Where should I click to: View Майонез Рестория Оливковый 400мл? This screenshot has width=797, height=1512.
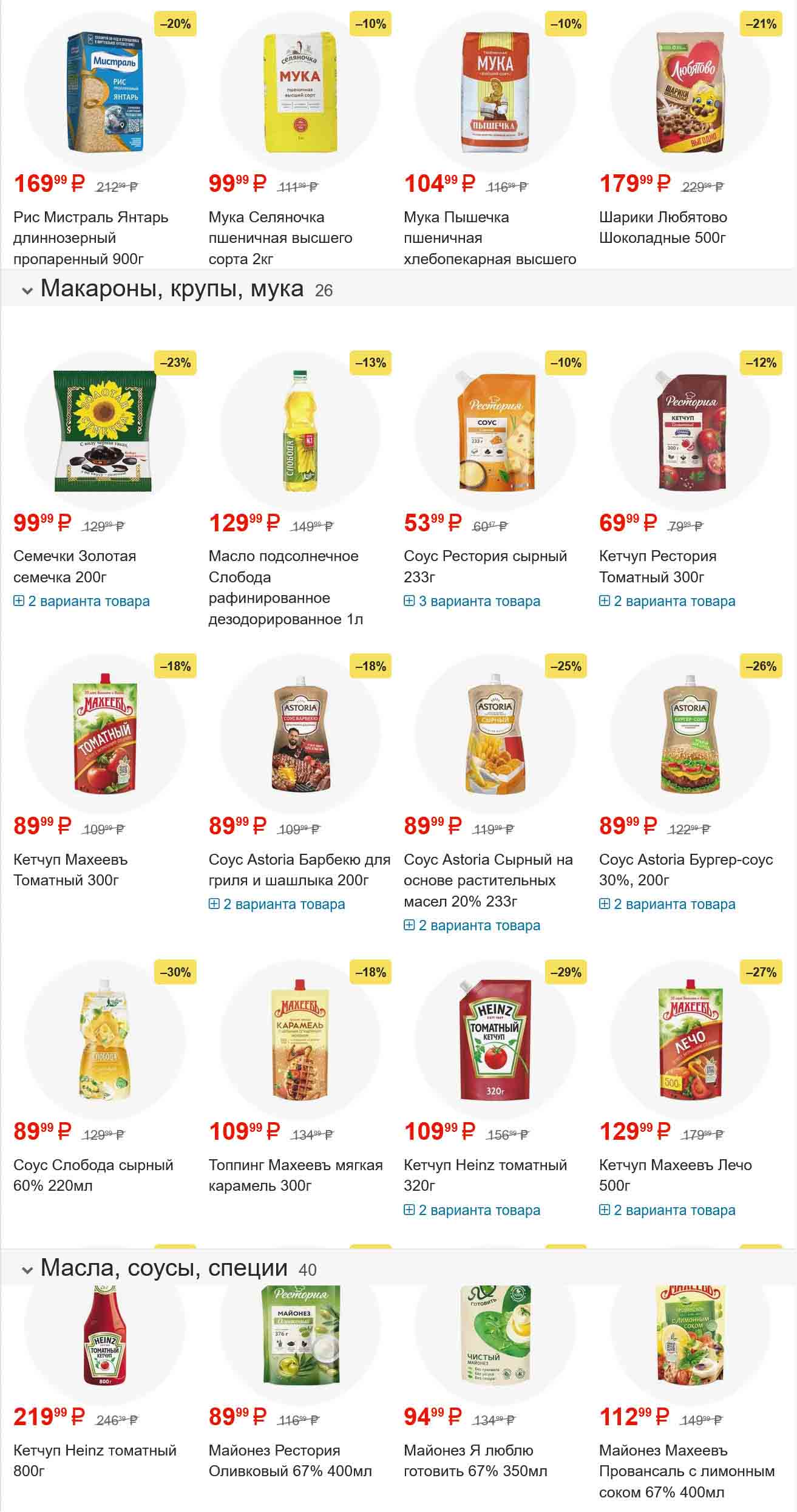290,1460
